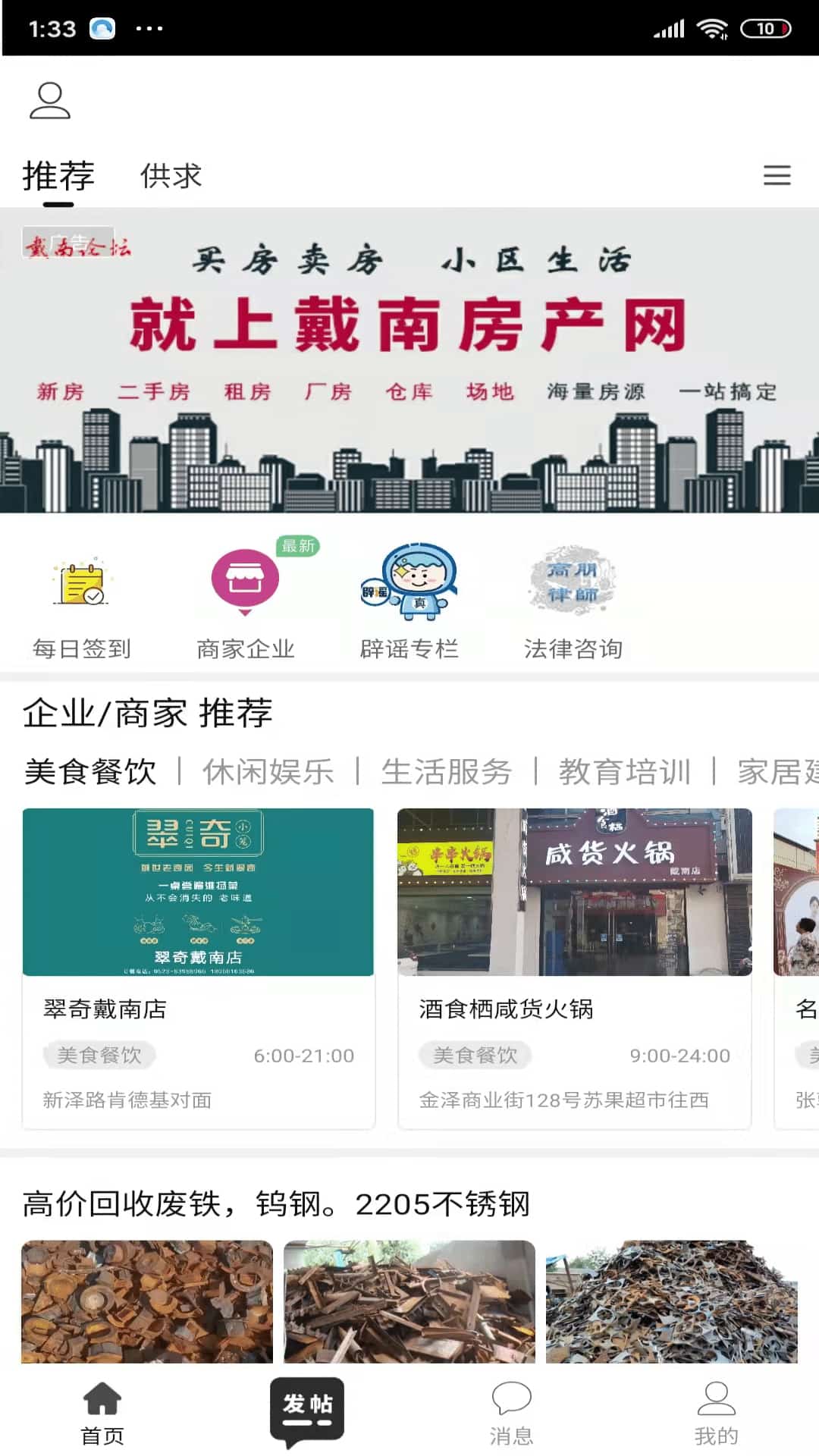Open the 每日签到 daily check-in icon
This screenshot has width=819, height=1456.
pyautogui.click(x=80, y=599)
